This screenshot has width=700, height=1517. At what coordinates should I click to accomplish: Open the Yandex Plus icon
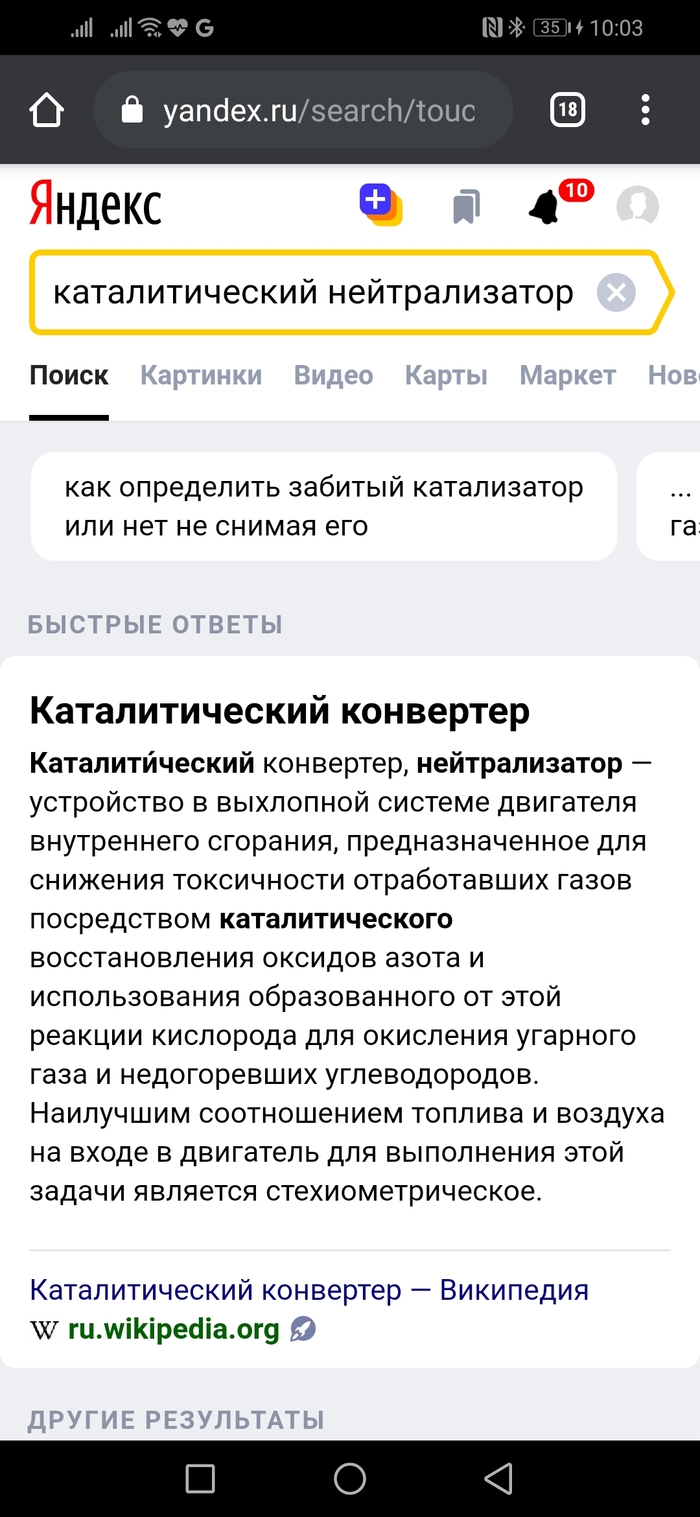point(378,204)
